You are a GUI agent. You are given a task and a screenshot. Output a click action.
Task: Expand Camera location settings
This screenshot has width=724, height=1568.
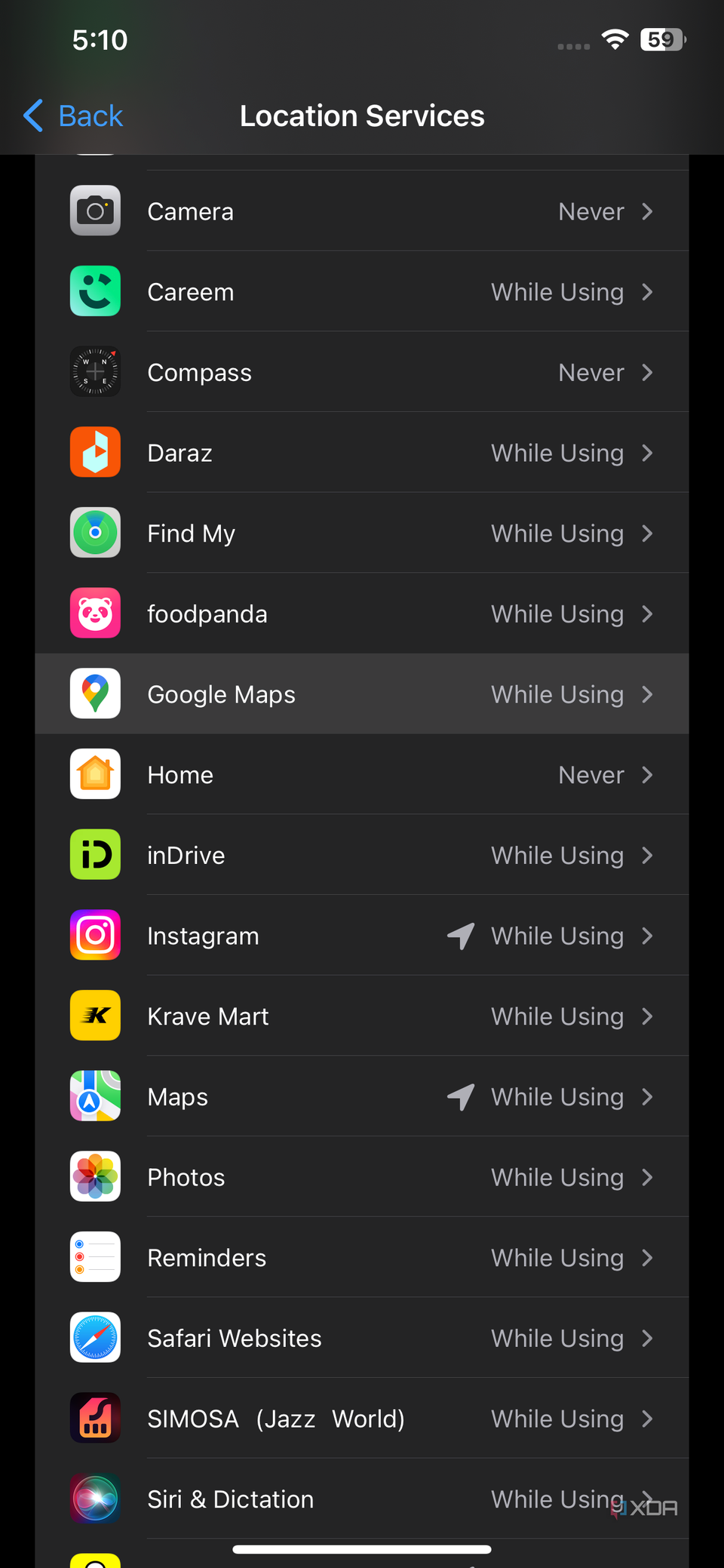(x=647, y=211)
